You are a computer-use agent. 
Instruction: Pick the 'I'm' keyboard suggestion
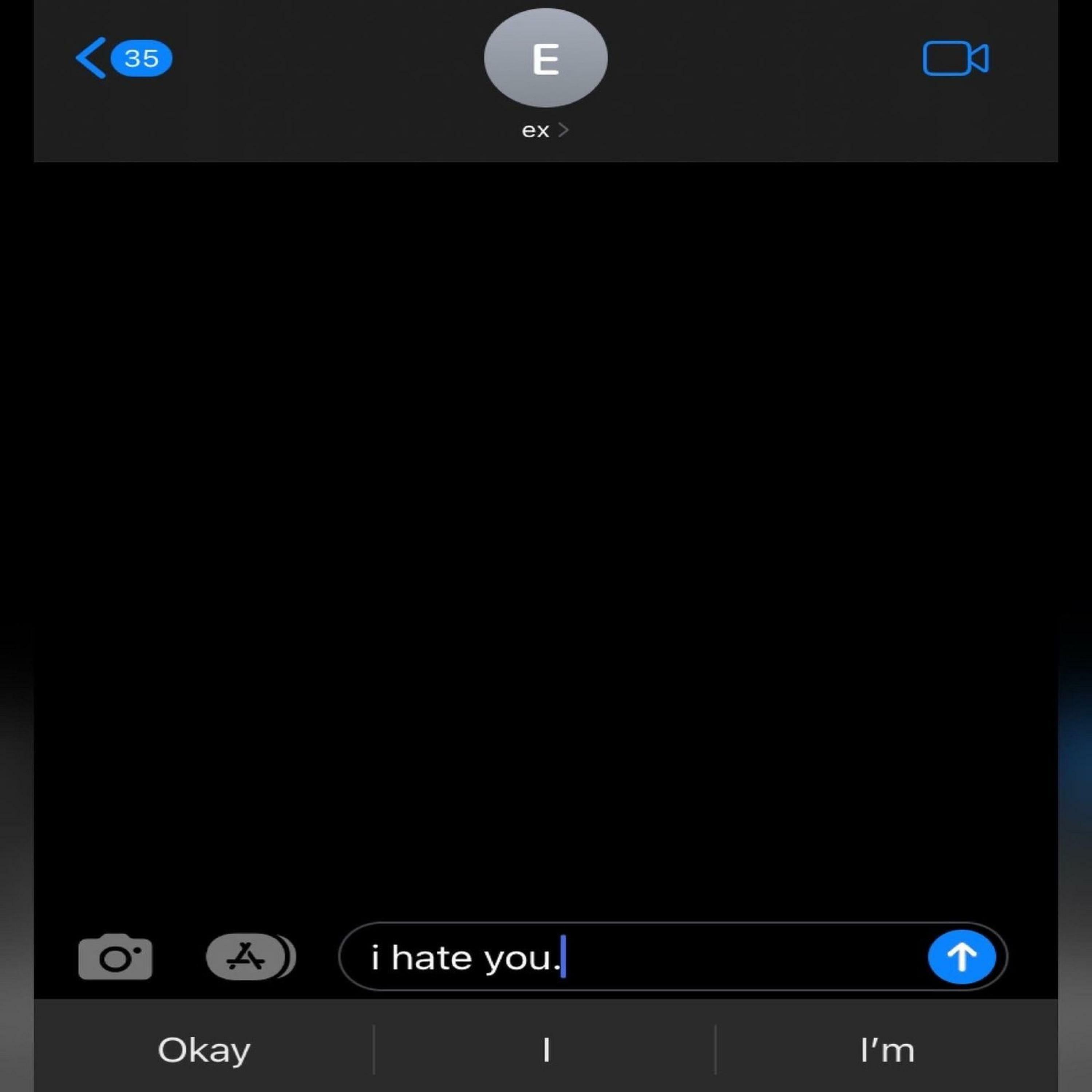(887, 1050)
